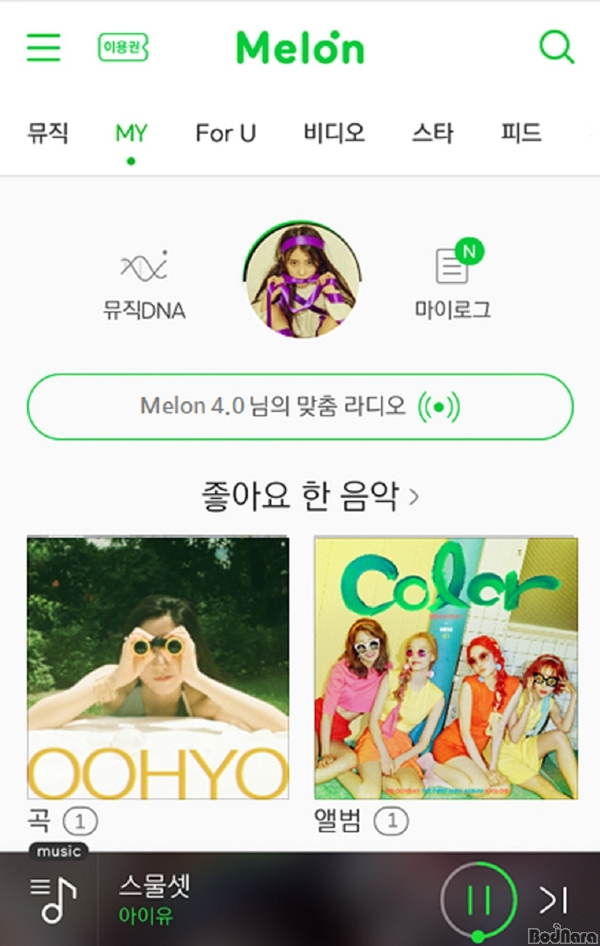Open the hamburger drawer menu
600x946 pixels.
(x=43, y=47)
